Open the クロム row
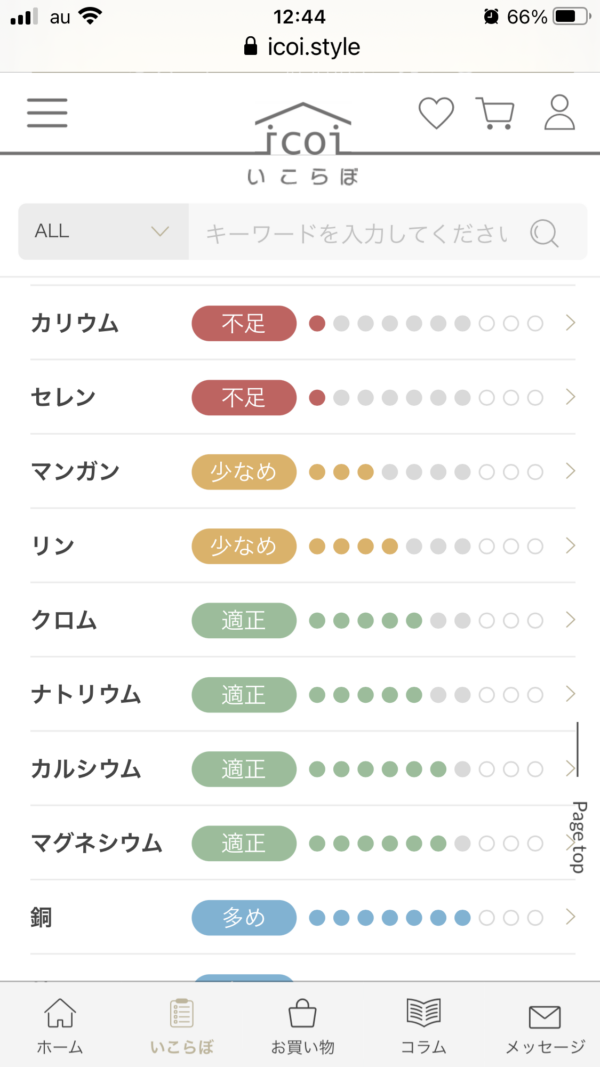The width and height of the screenshot is (600, 1067). tap(303, 620)
